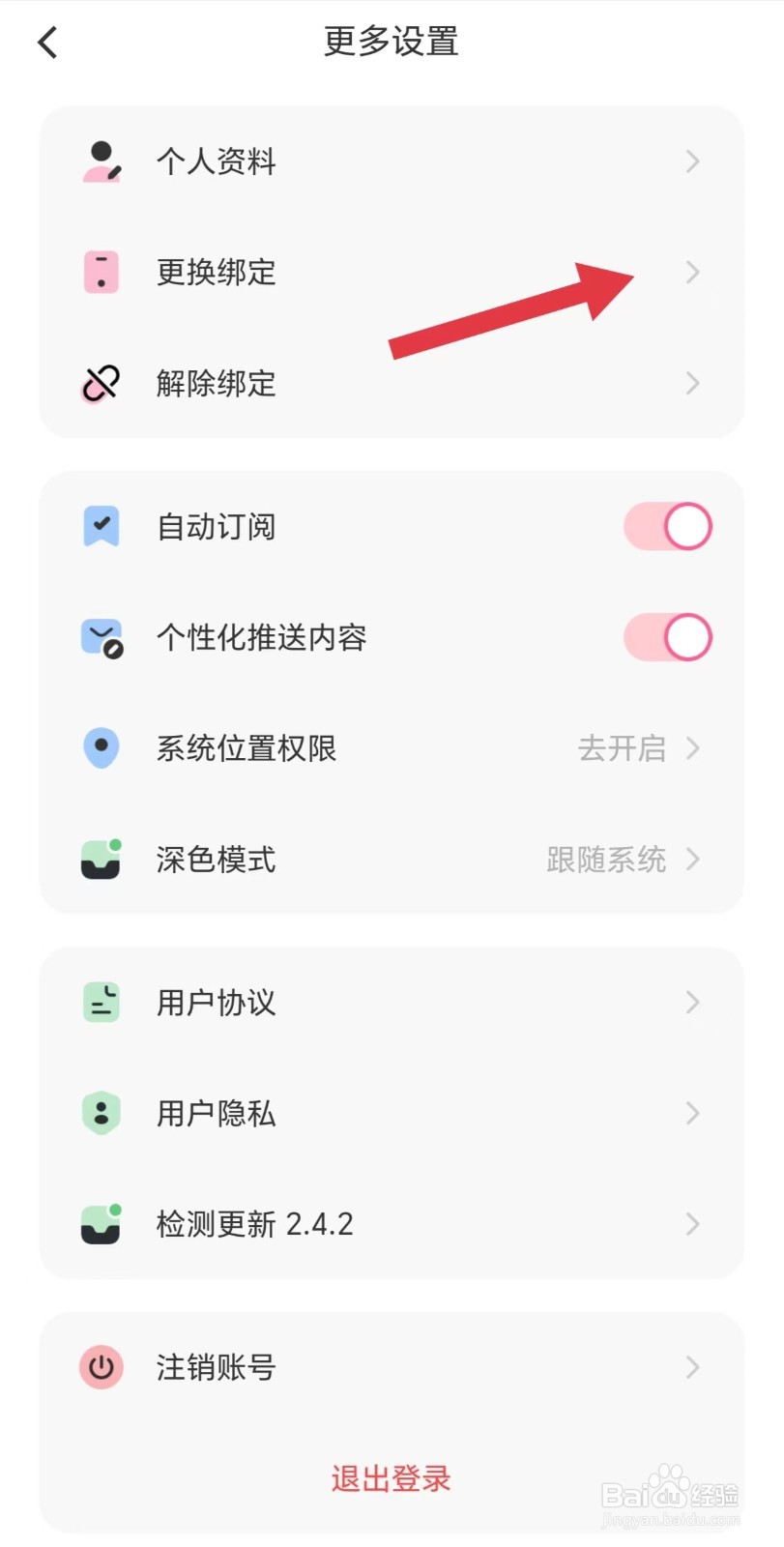
Task: Open the 更多设置 page title area
Action: pyautogui.click(x=391, y=42)
